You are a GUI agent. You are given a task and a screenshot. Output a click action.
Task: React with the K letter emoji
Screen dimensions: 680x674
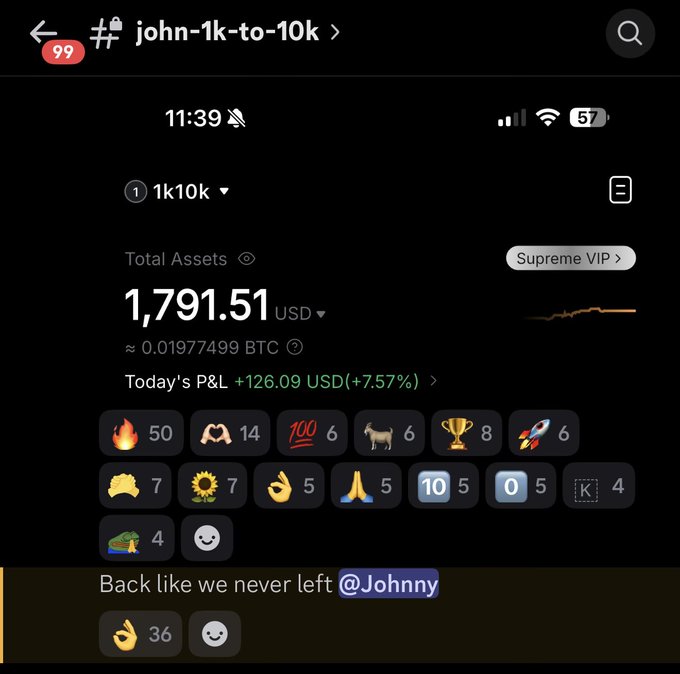(x=597, y=486)
